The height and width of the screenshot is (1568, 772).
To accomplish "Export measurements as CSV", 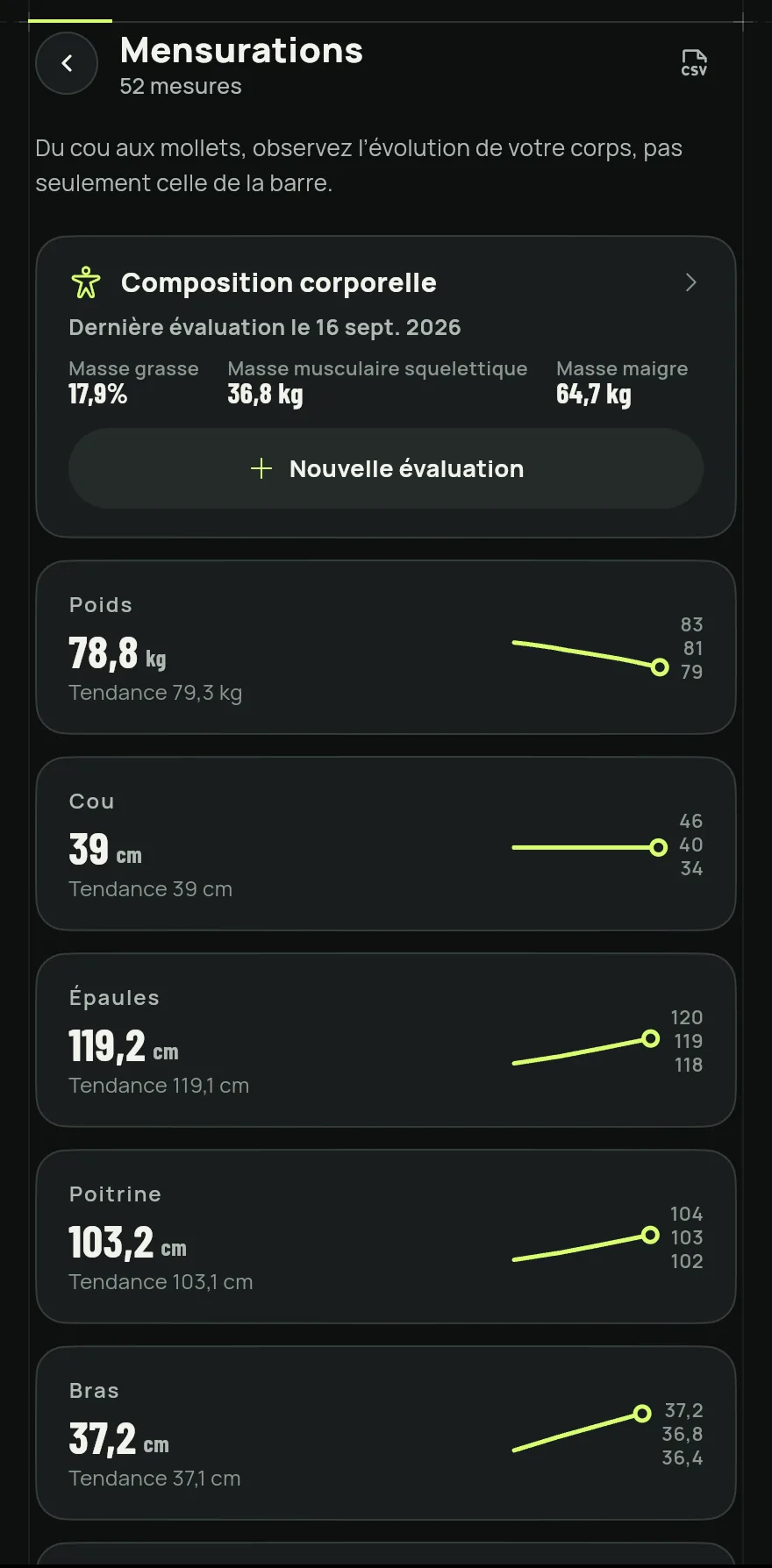I will [x=694, y=63].
